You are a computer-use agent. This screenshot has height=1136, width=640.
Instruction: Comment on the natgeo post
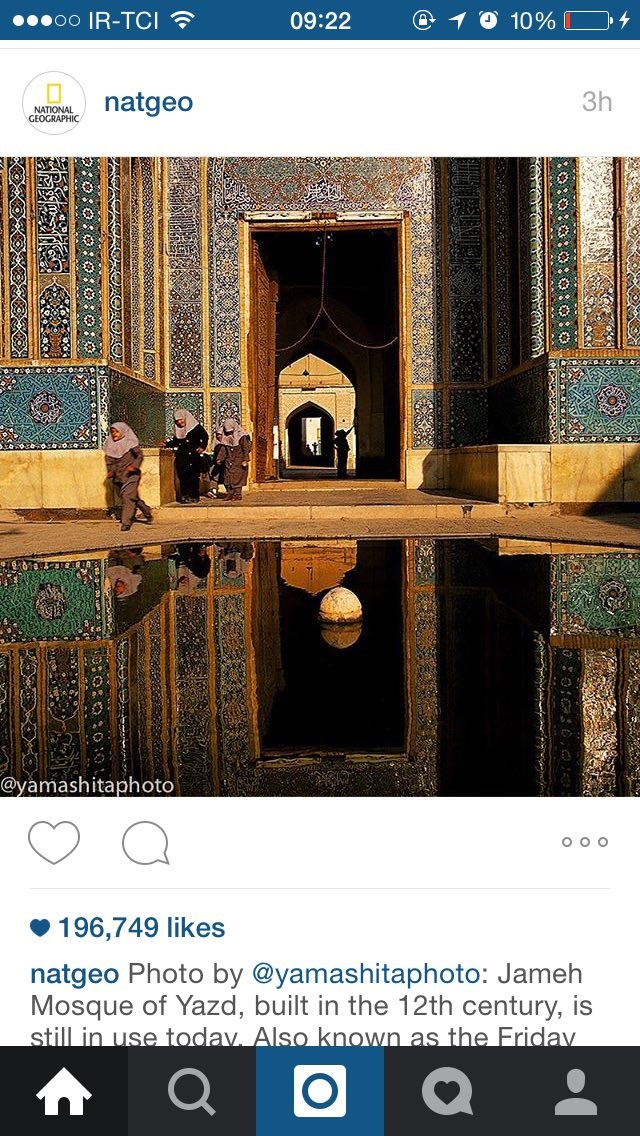point(145,843)
